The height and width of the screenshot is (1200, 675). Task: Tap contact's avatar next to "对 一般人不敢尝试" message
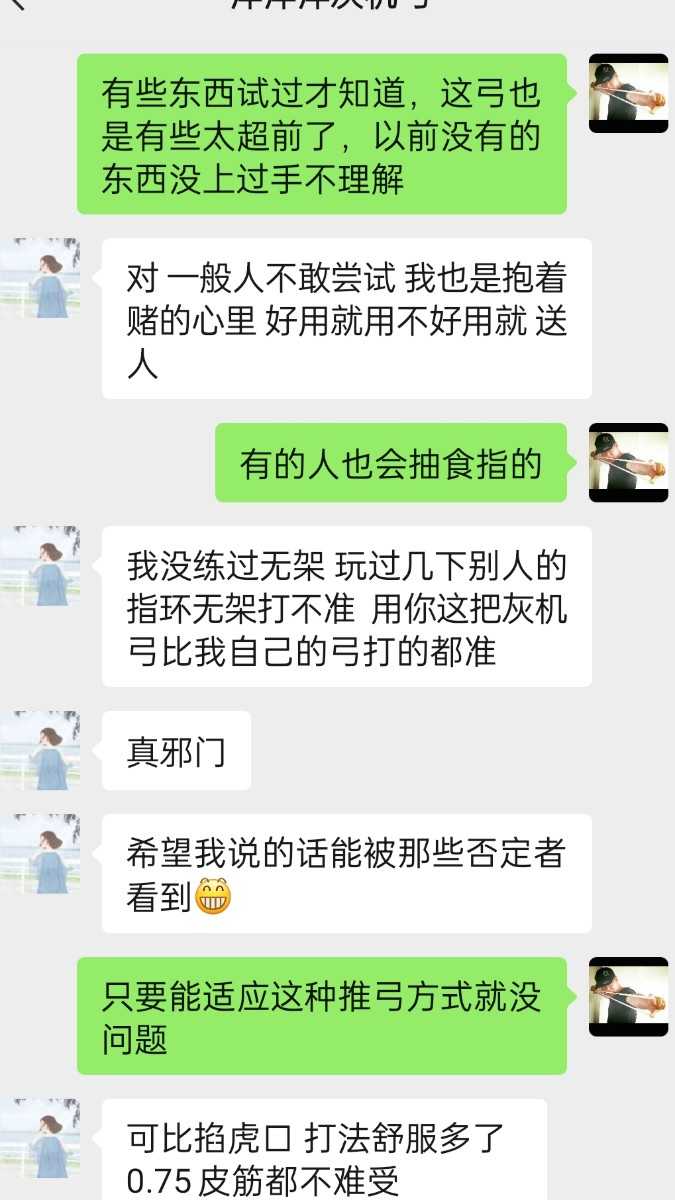point(40,278)
